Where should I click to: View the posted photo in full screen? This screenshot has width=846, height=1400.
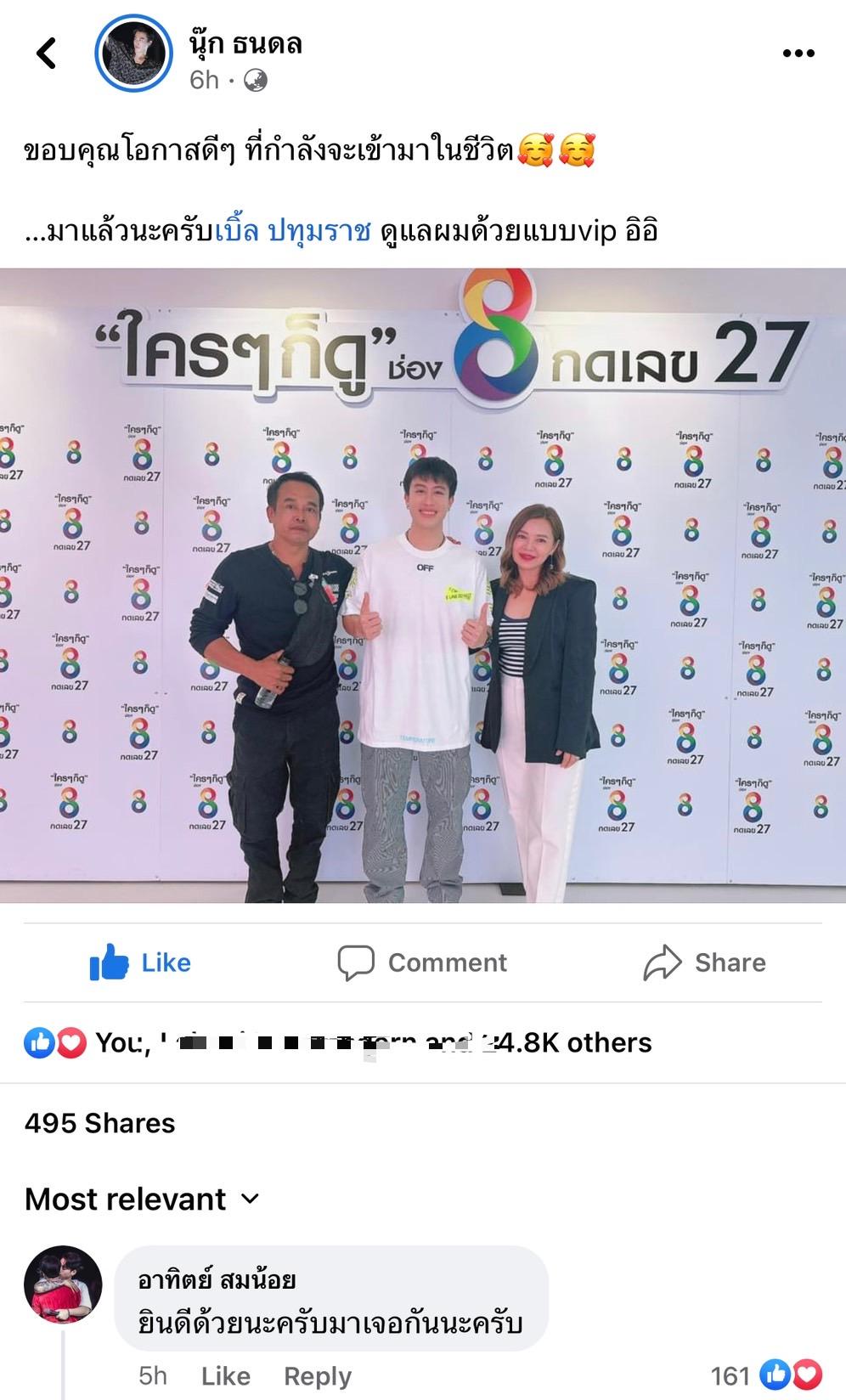coord(423,586)
